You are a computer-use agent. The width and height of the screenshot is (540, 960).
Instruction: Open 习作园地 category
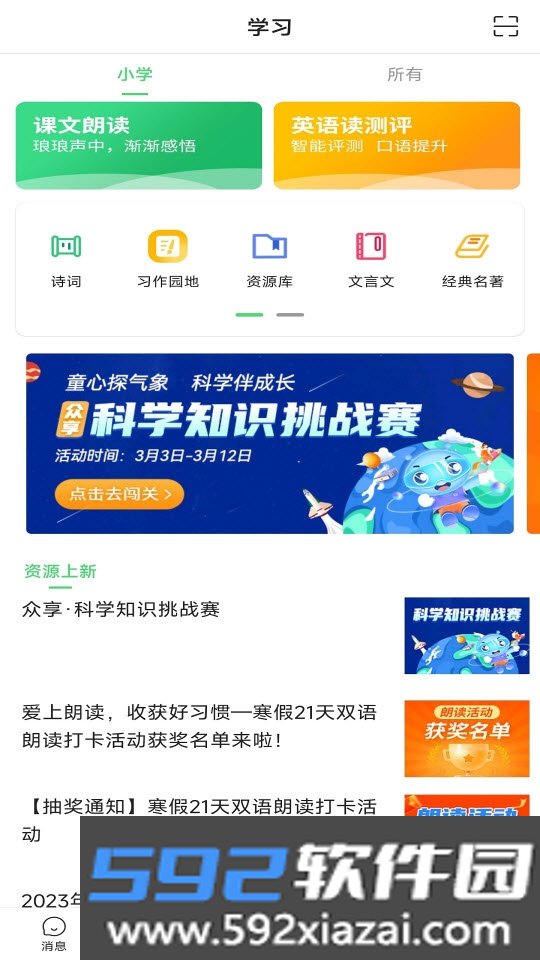(168, 260)
